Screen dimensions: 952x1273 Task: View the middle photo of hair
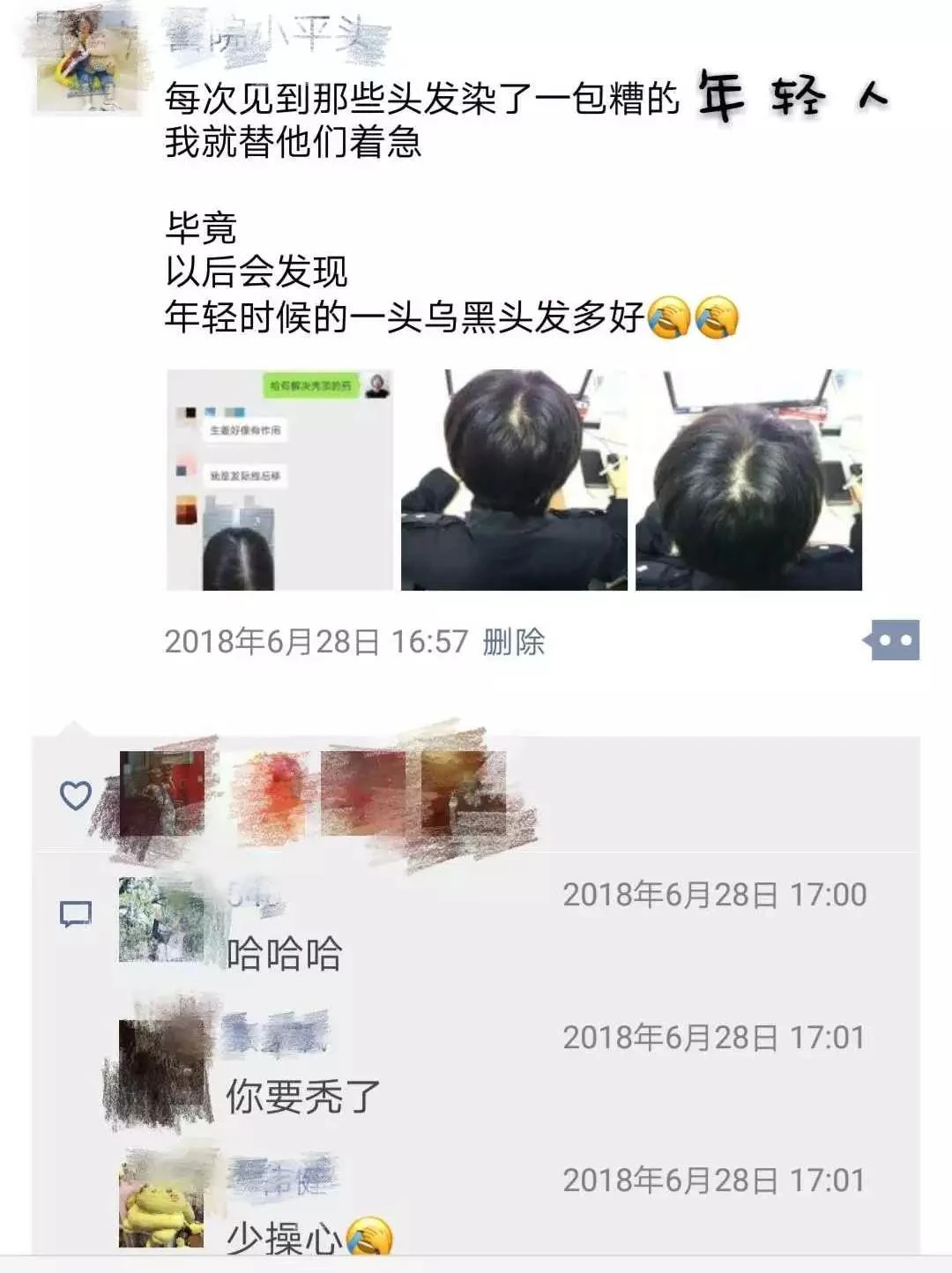pos(514,480)
